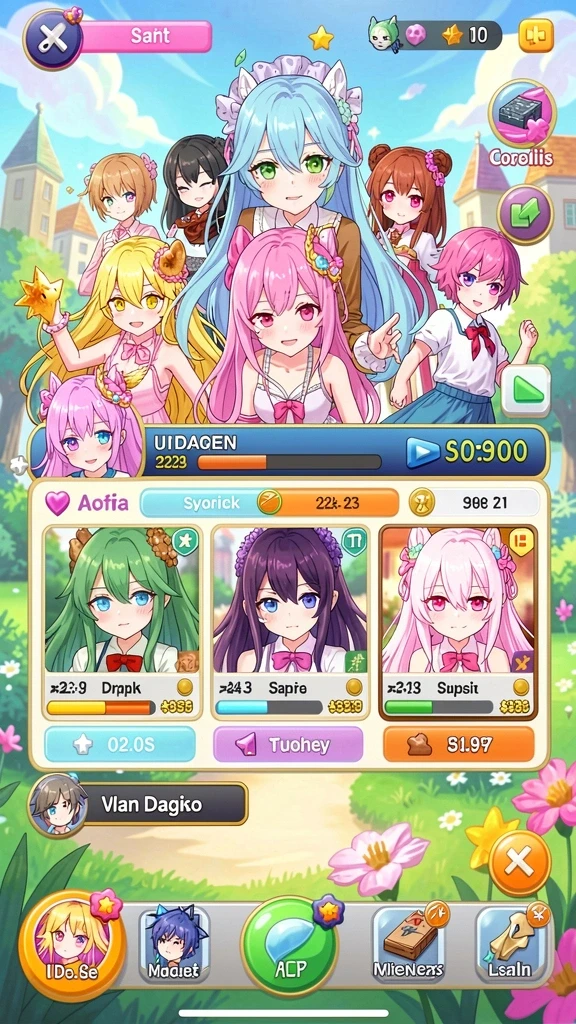The width and height of the screenshot is (576, 1024).
Task: Tap the blue 02.0S button
Action: click(x=120, y=744)
